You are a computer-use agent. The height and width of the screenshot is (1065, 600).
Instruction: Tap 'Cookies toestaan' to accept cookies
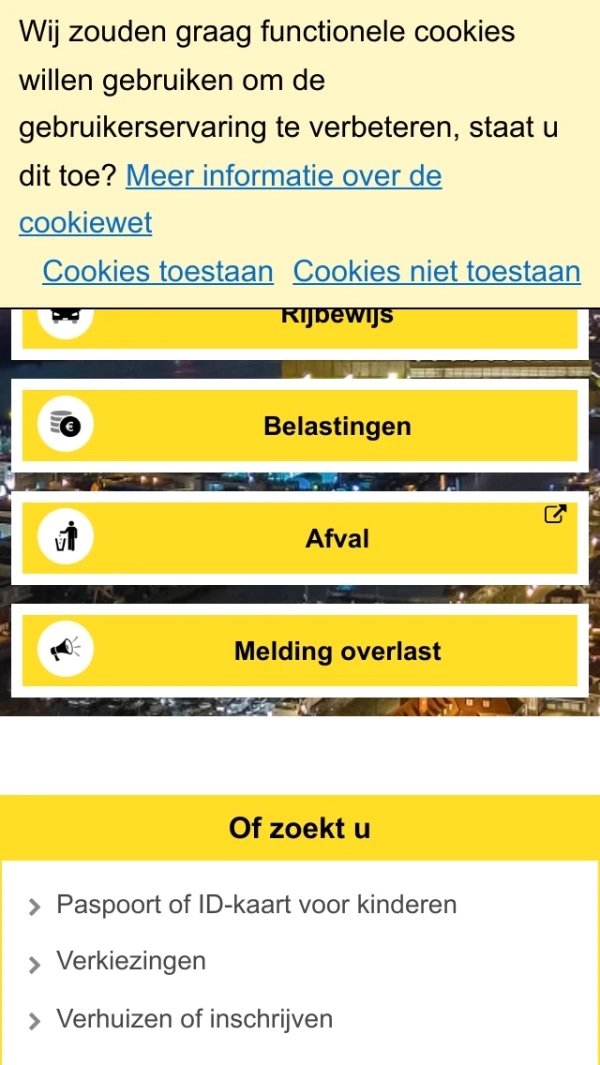pos(158,272)
